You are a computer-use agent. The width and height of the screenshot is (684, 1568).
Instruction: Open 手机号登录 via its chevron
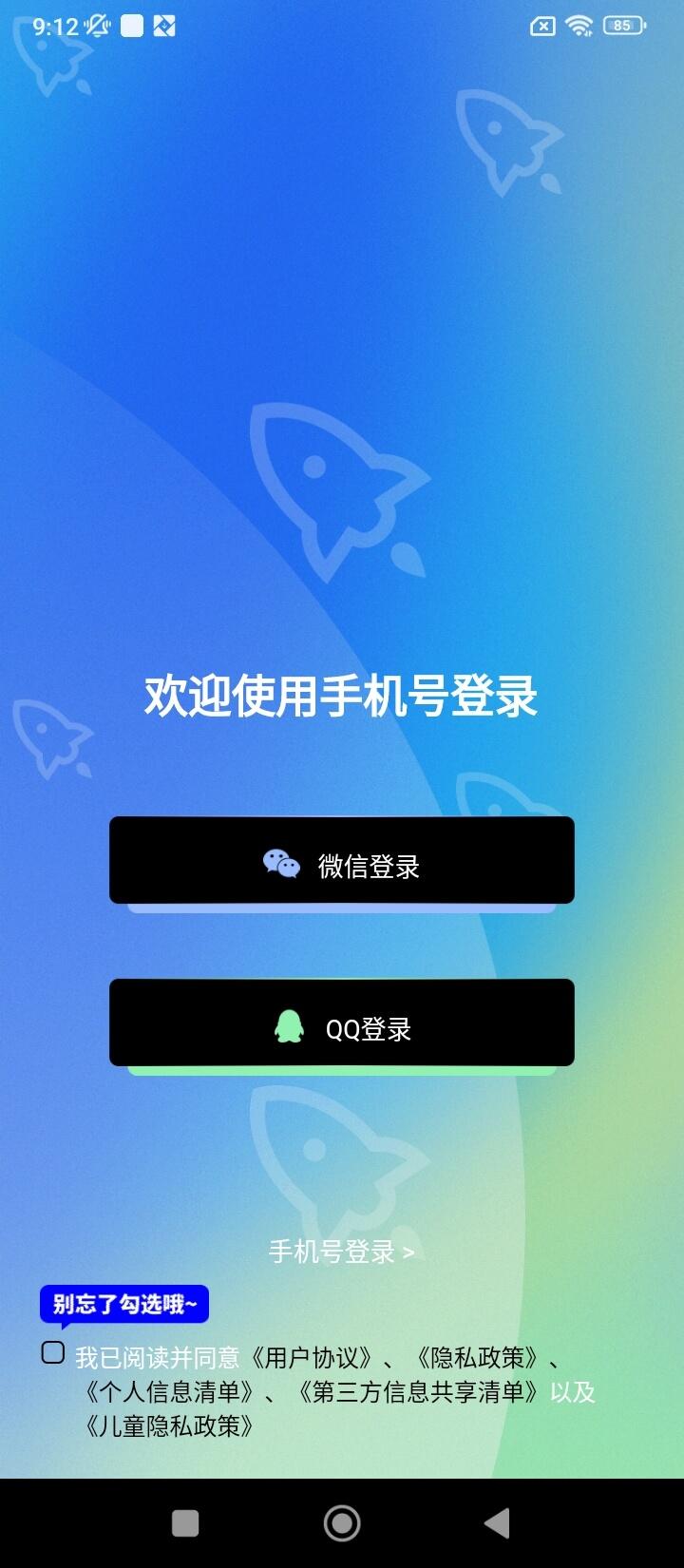click(x=344, y=1253)
